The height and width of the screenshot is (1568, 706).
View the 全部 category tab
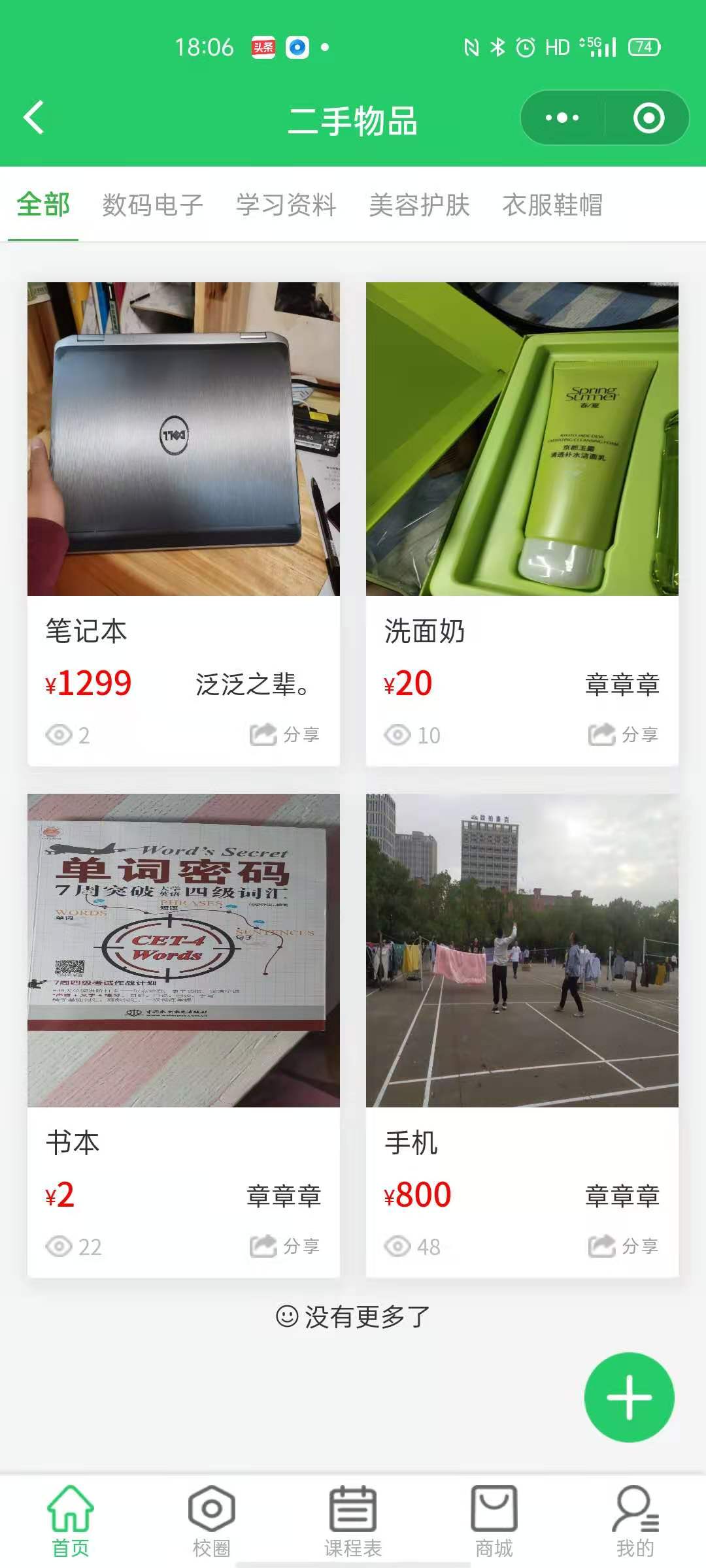(x=43, y=205)
